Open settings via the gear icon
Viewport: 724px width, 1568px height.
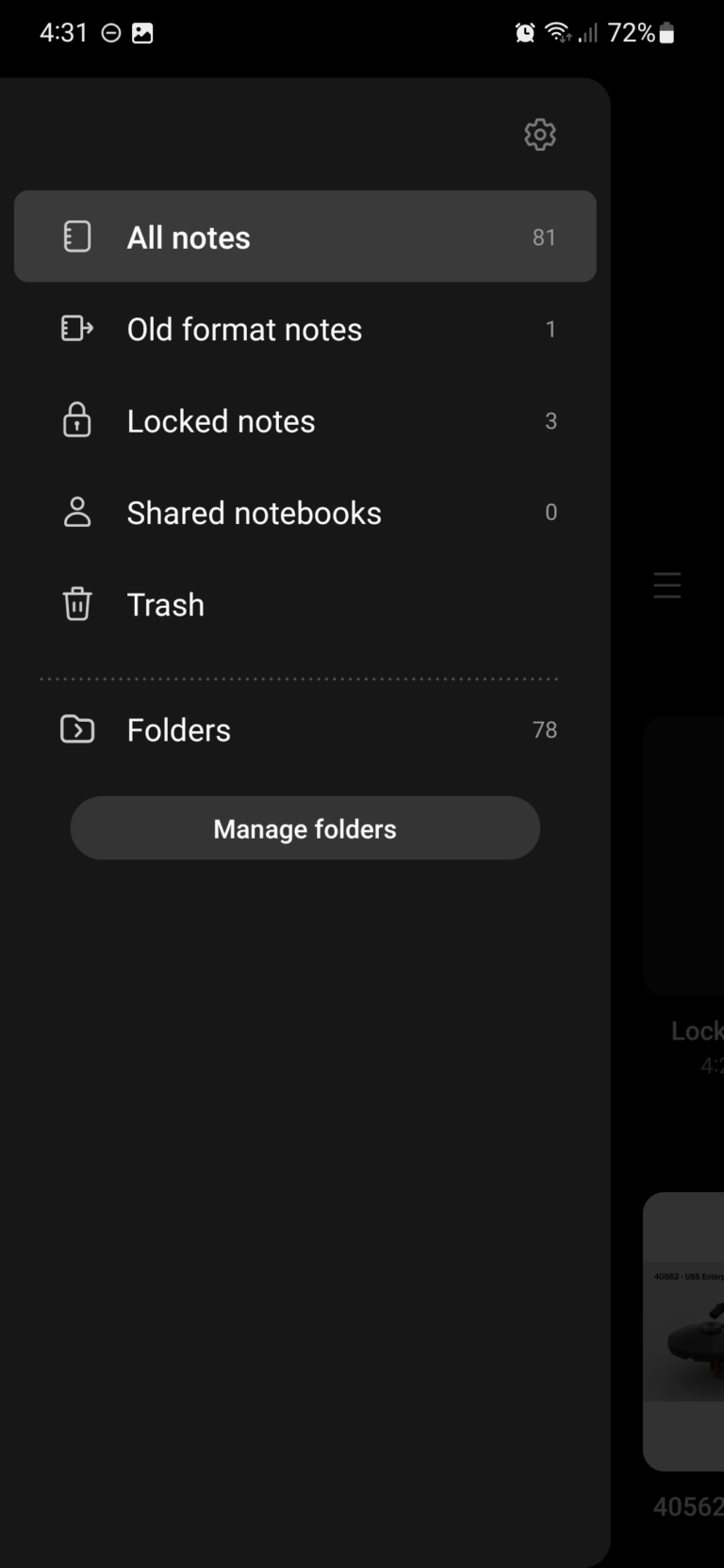click(x=539, y=134)
